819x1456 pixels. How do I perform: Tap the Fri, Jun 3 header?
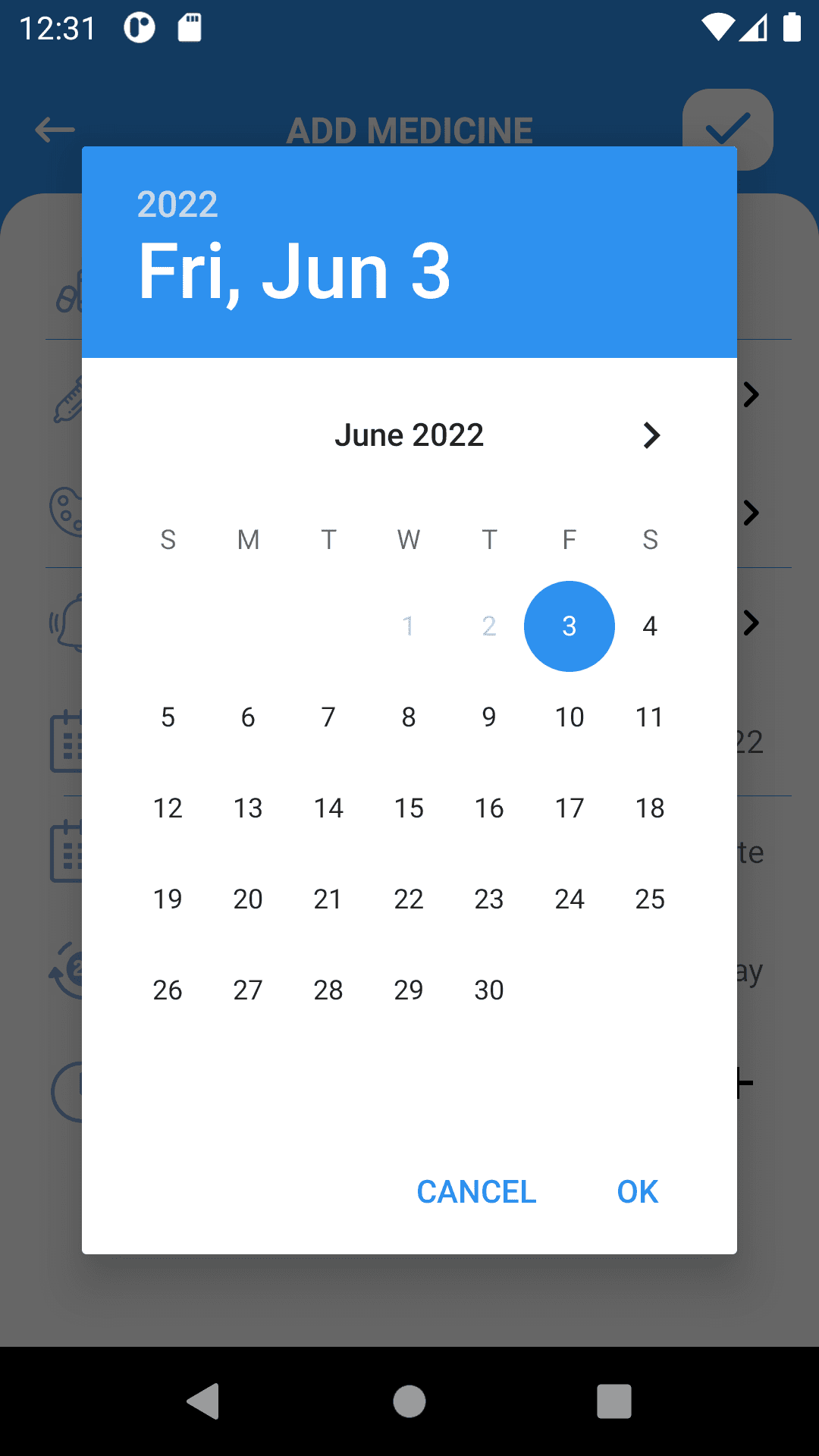pos(294,269)
